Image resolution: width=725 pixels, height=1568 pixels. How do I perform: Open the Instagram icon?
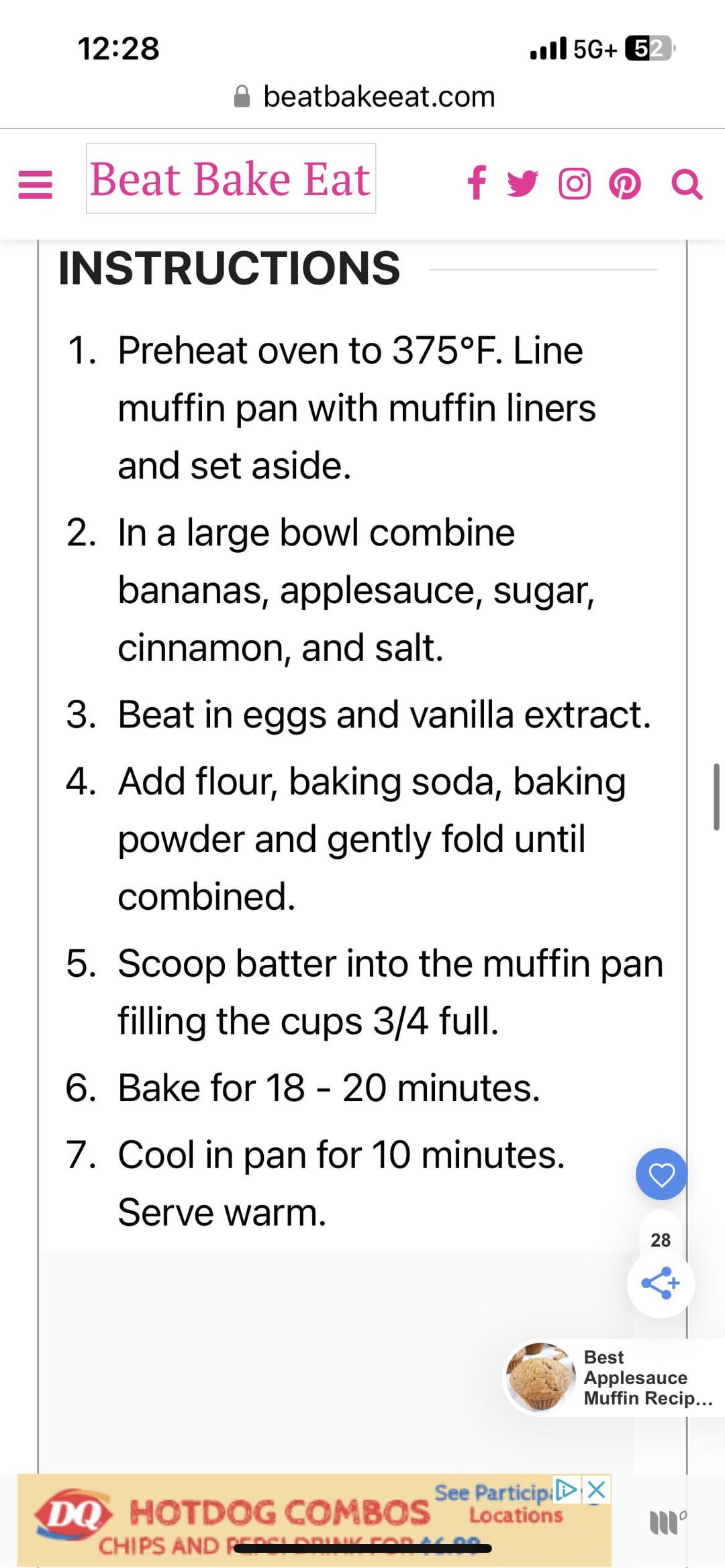click(575, 183)
